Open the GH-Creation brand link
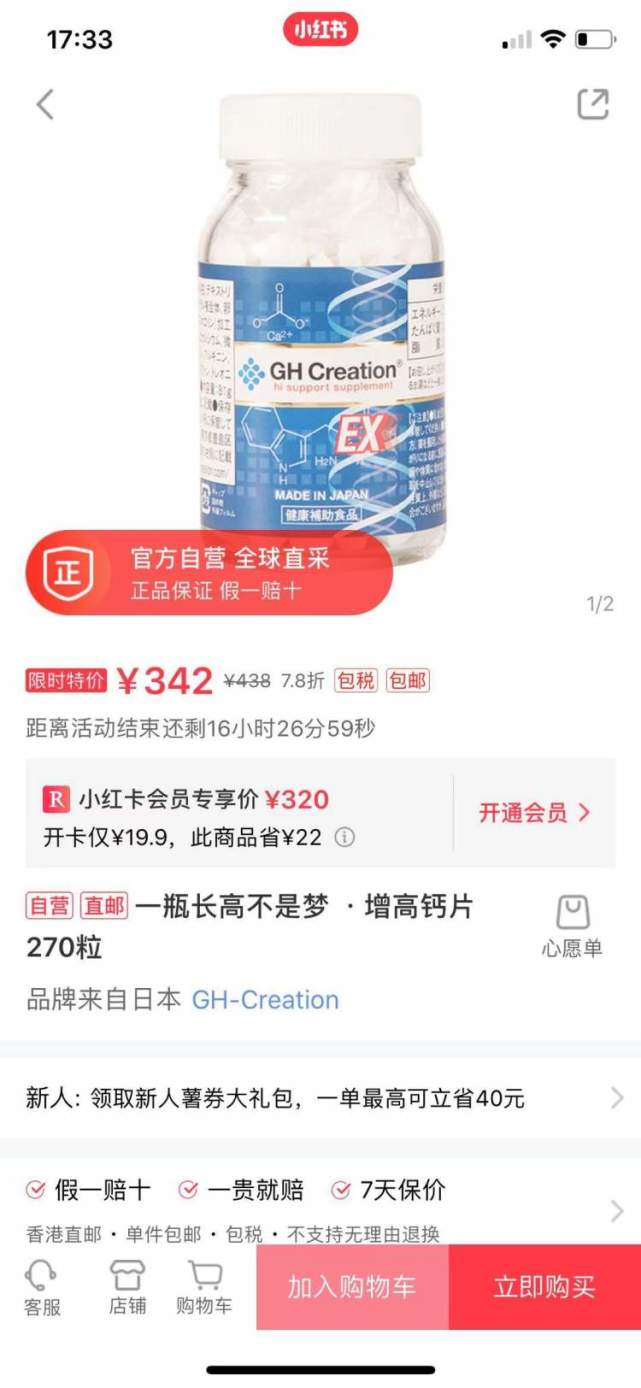The height and width of the screenshot is (1388, 641). pos(265,1000)
